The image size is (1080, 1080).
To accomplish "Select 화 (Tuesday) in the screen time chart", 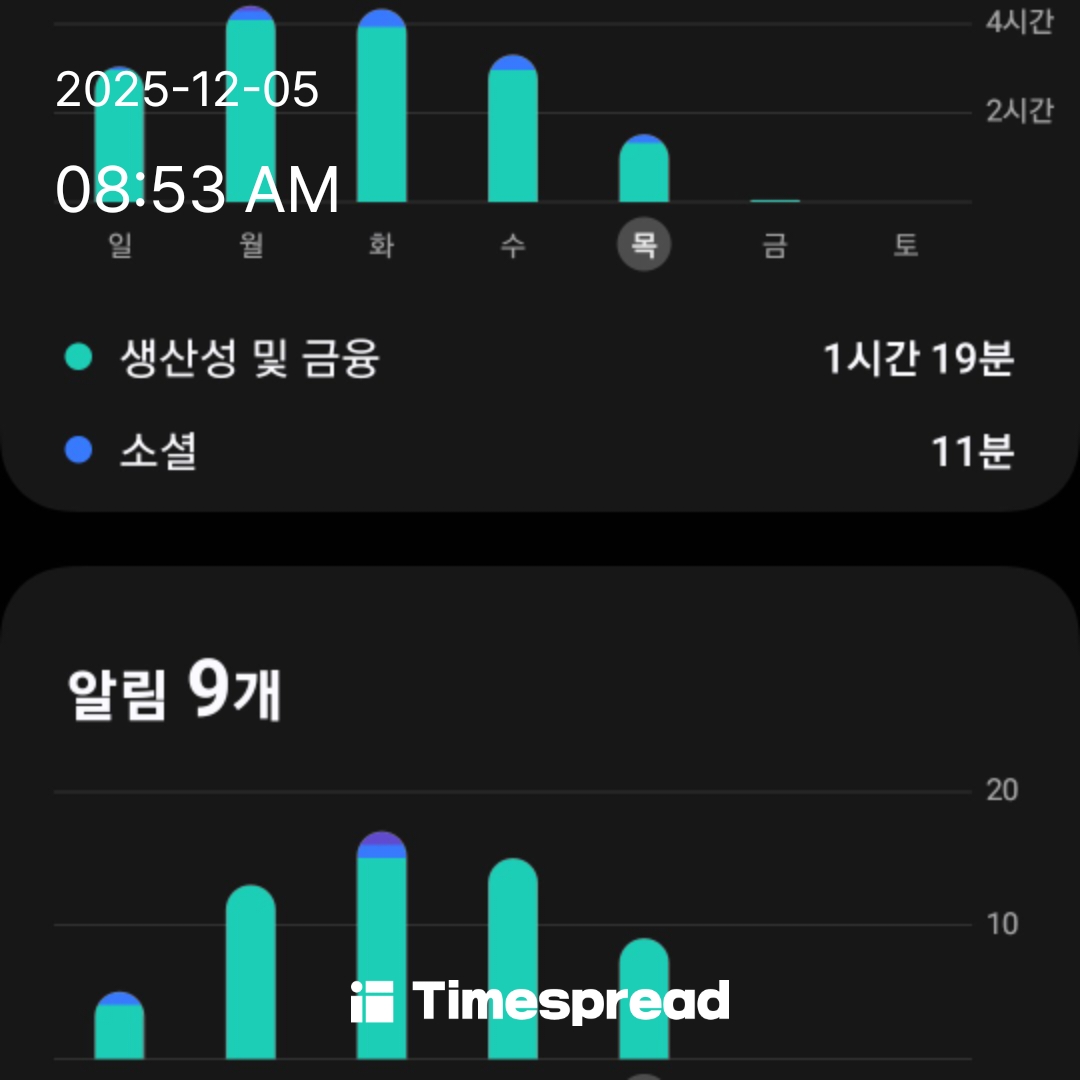I will click(x=382, y=245).
